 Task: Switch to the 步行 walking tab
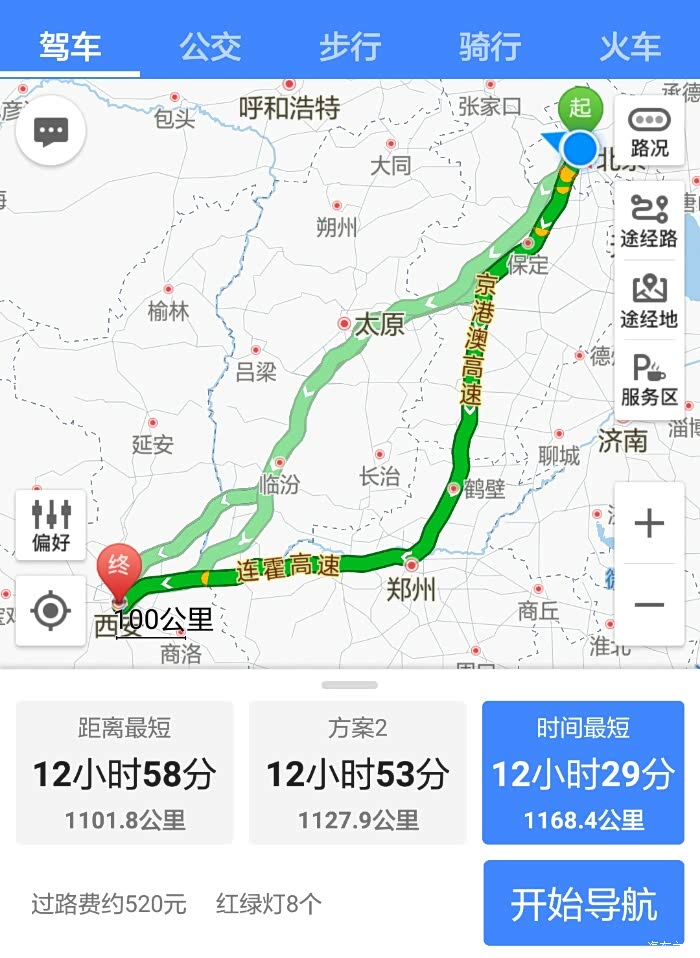coord(350,46)
